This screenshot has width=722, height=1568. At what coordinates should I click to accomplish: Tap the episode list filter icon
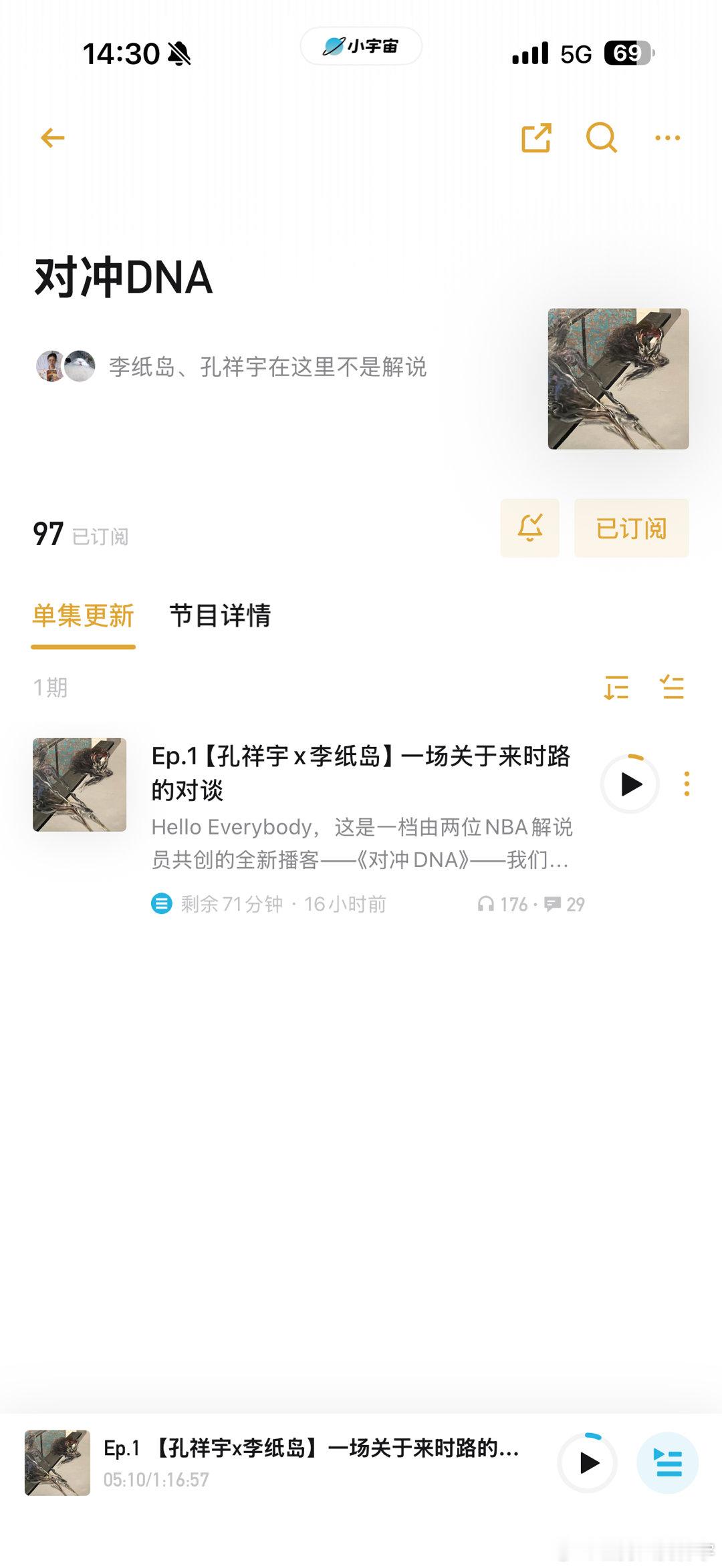pyautogui.click(x=673, y=688)
